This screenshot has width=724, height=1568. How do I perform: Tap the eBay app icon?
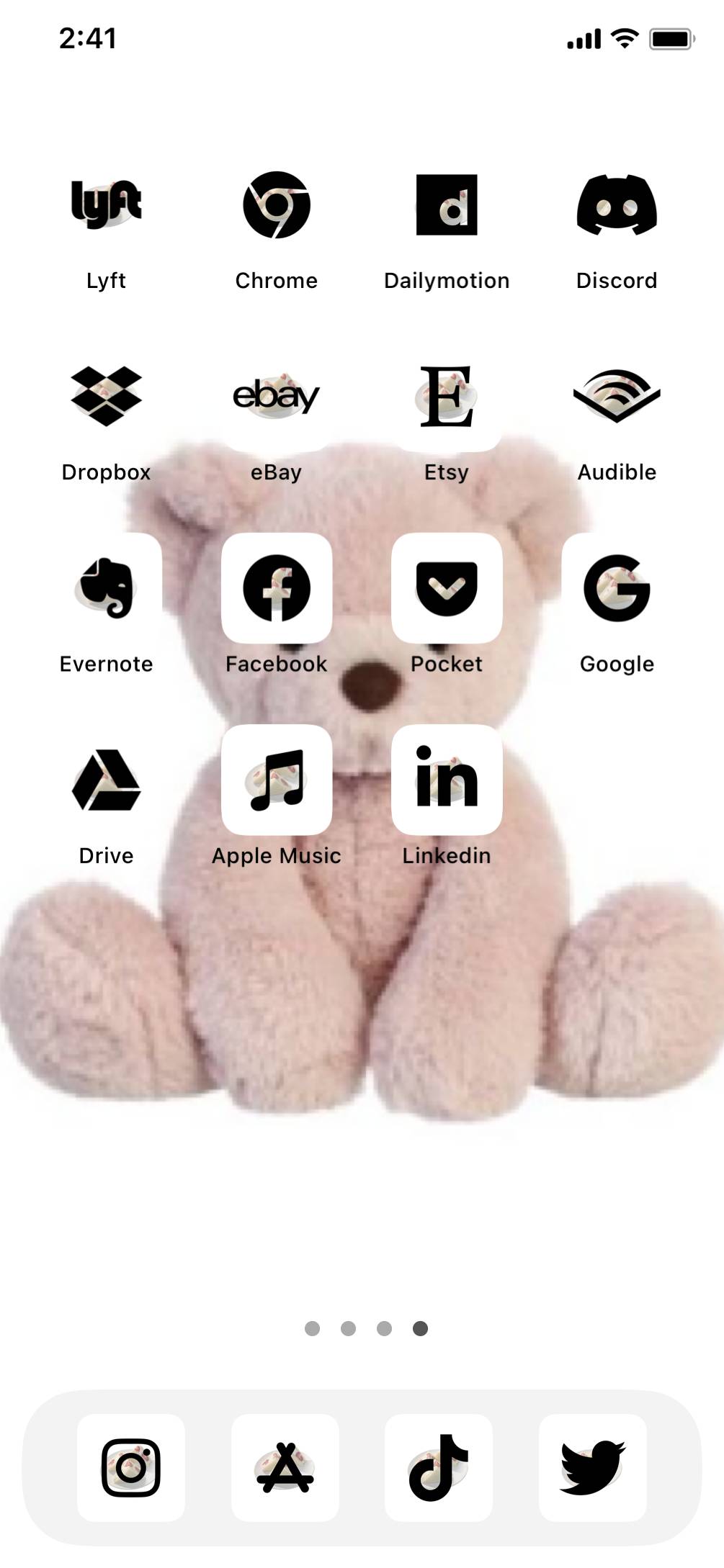tap(277, 396)
